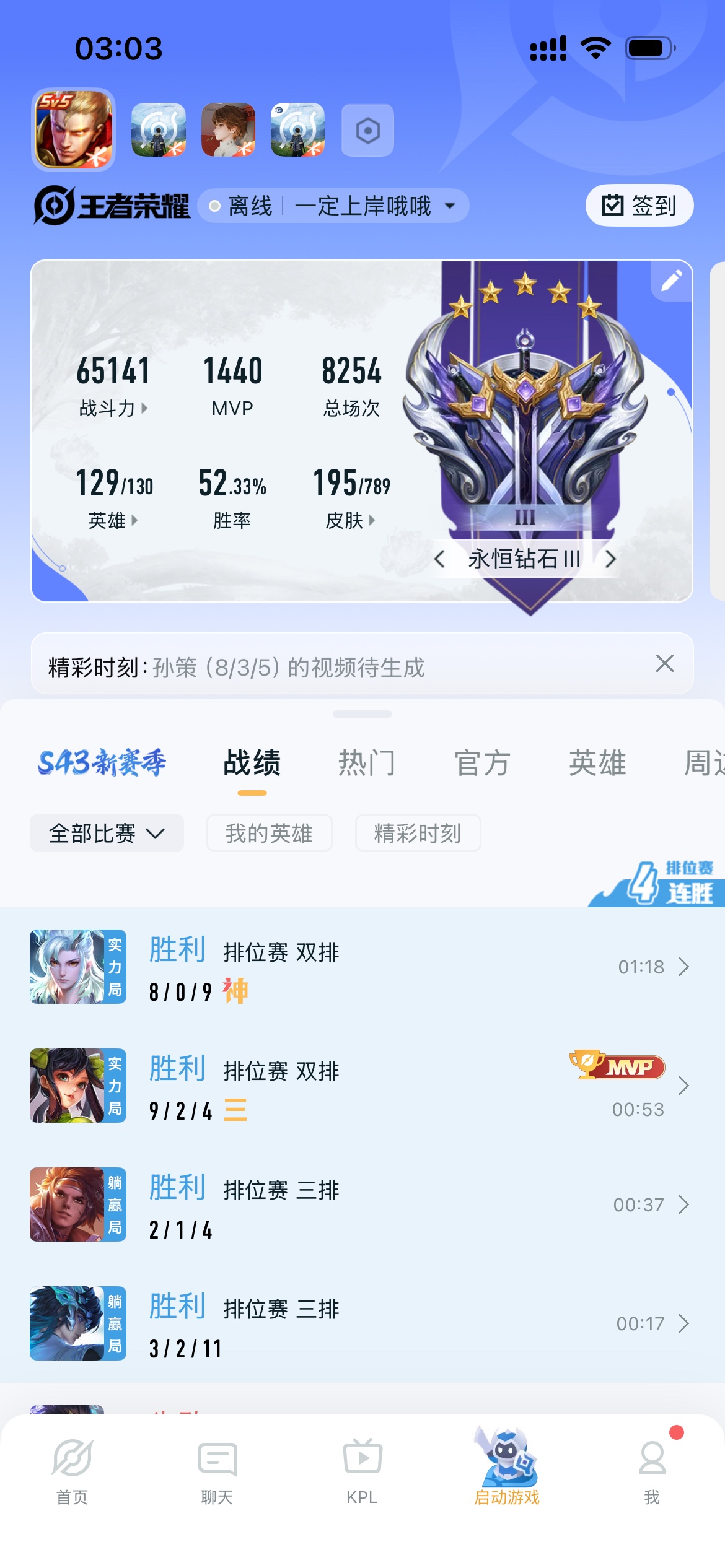This screenshot has height=1568, width=725.
Task: Open the 8/0/9 ranked match details
Action: coord(362,967)
